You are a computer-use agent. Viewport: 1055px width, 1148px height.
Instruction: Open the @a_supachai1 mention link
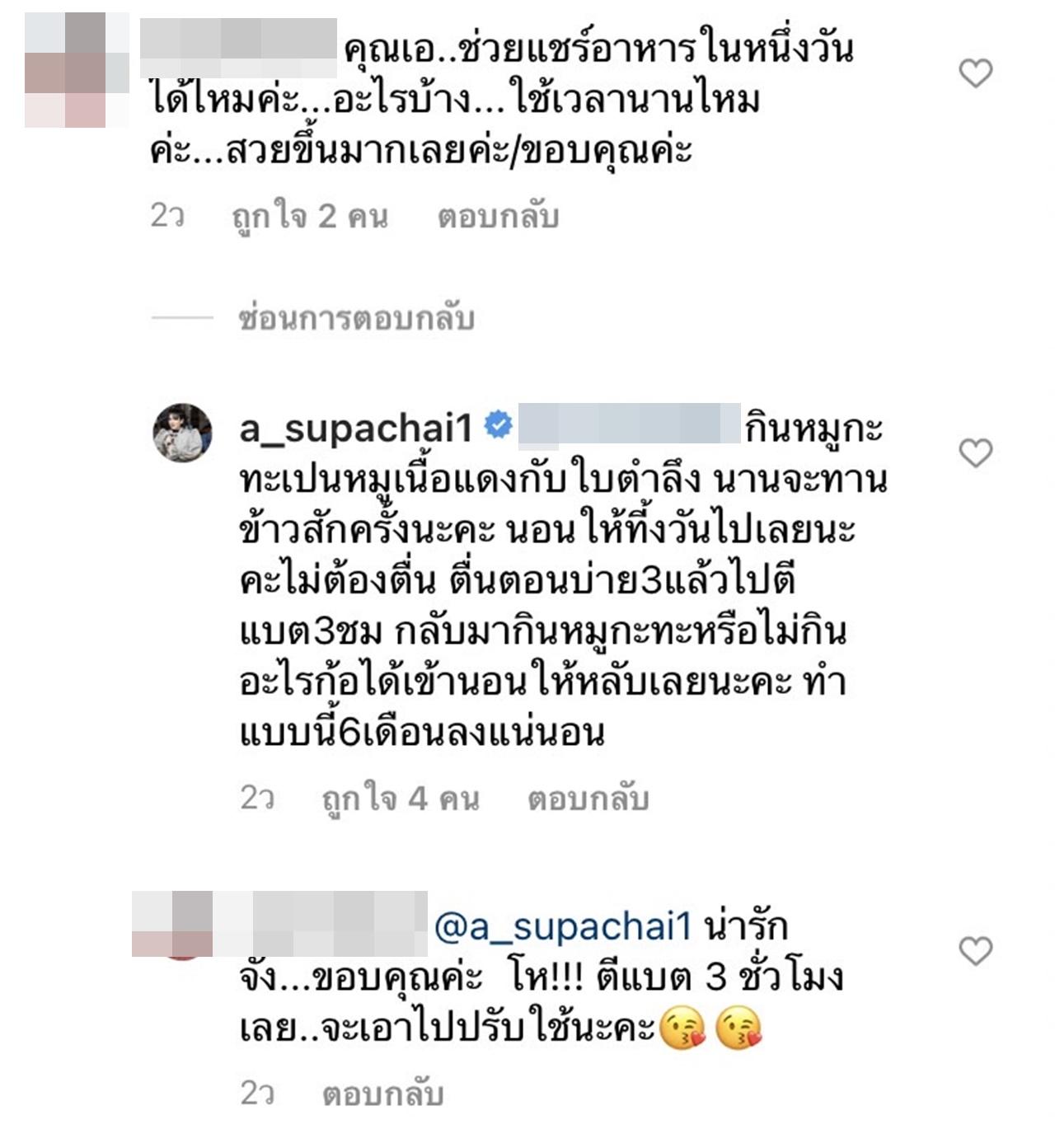point(562,927)
